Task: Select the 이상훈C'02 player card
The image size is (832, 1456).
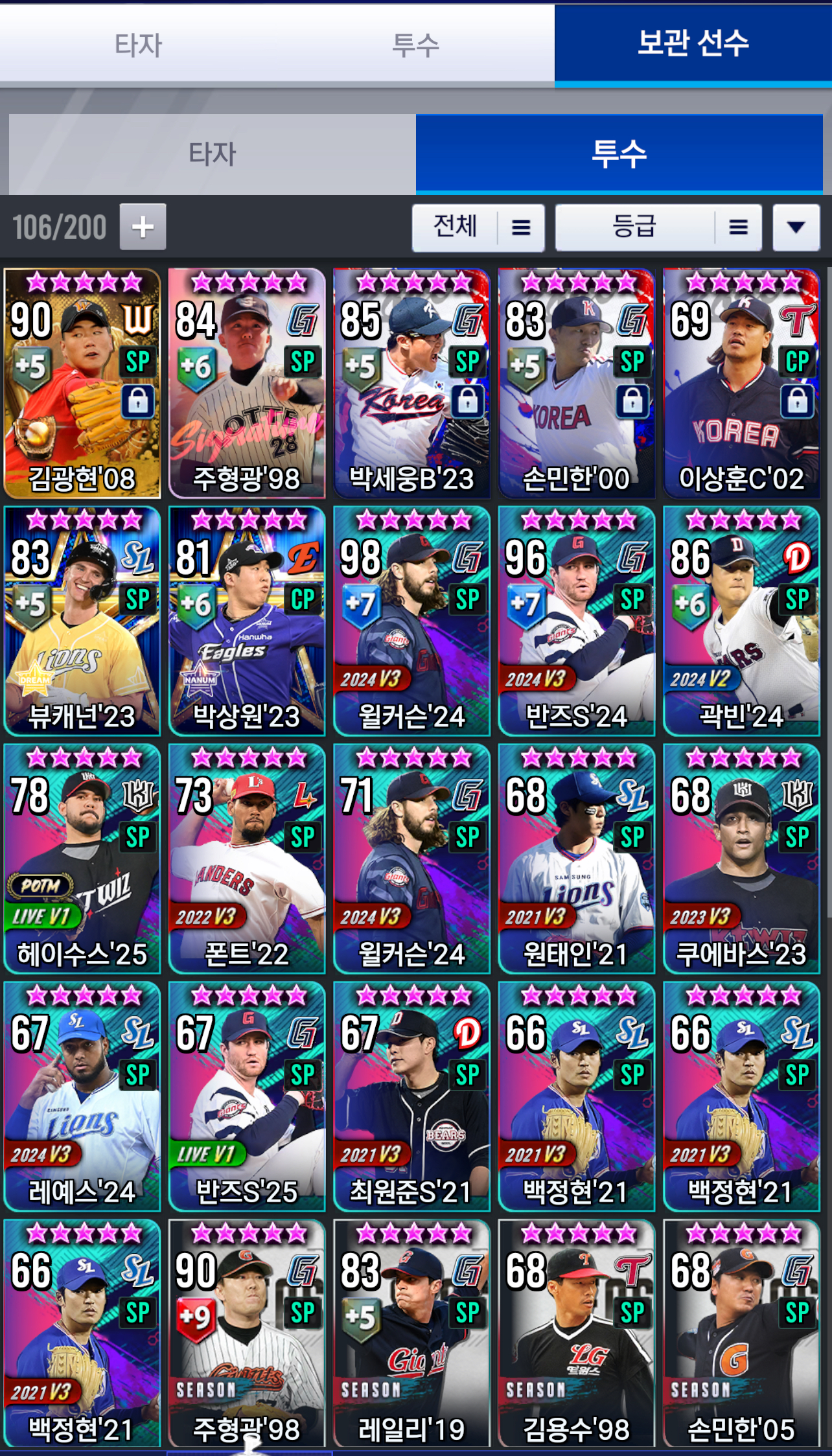Action: pyautogui.click(x=741, y=384)
